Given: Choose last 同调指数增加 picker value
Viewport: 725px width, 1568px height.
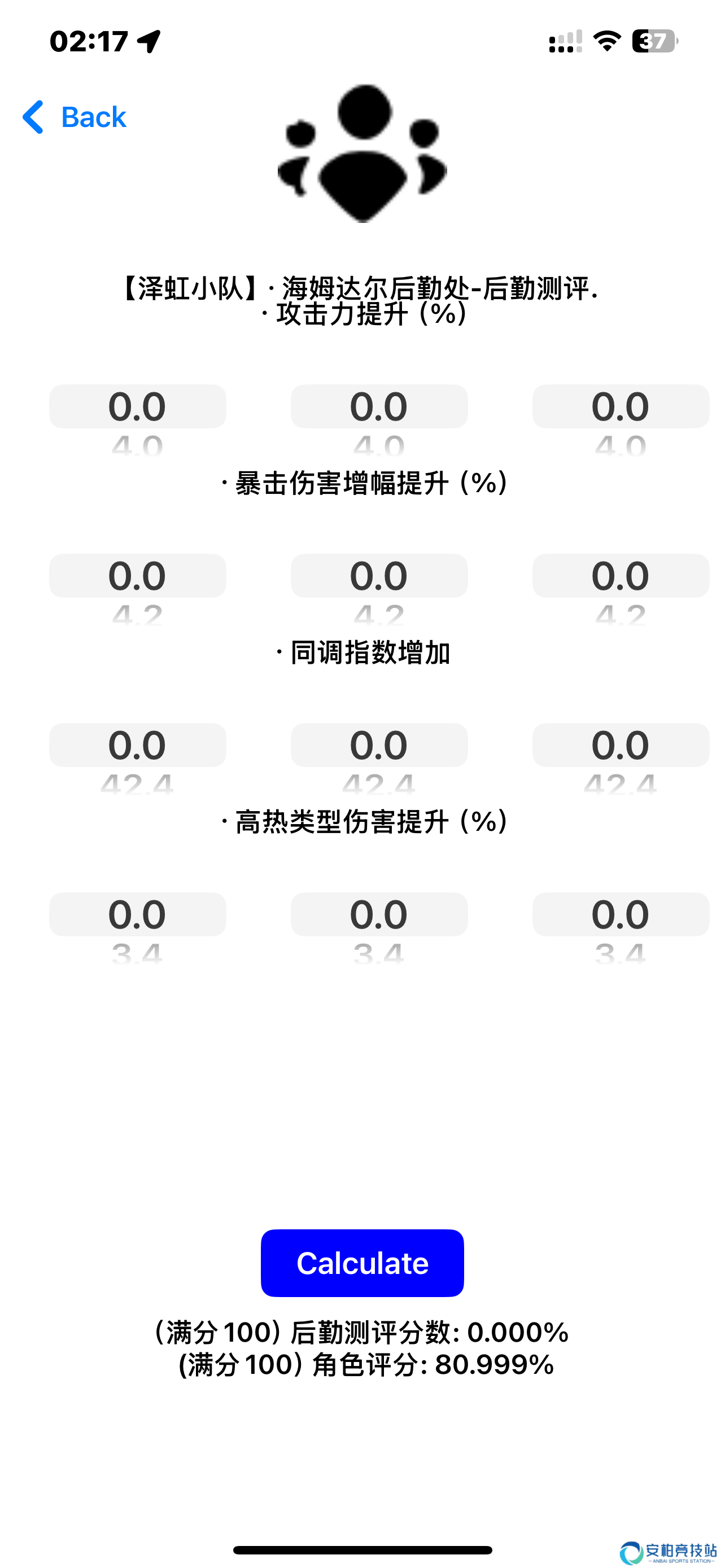Looking at the screenshot, I should click(621, 745).
